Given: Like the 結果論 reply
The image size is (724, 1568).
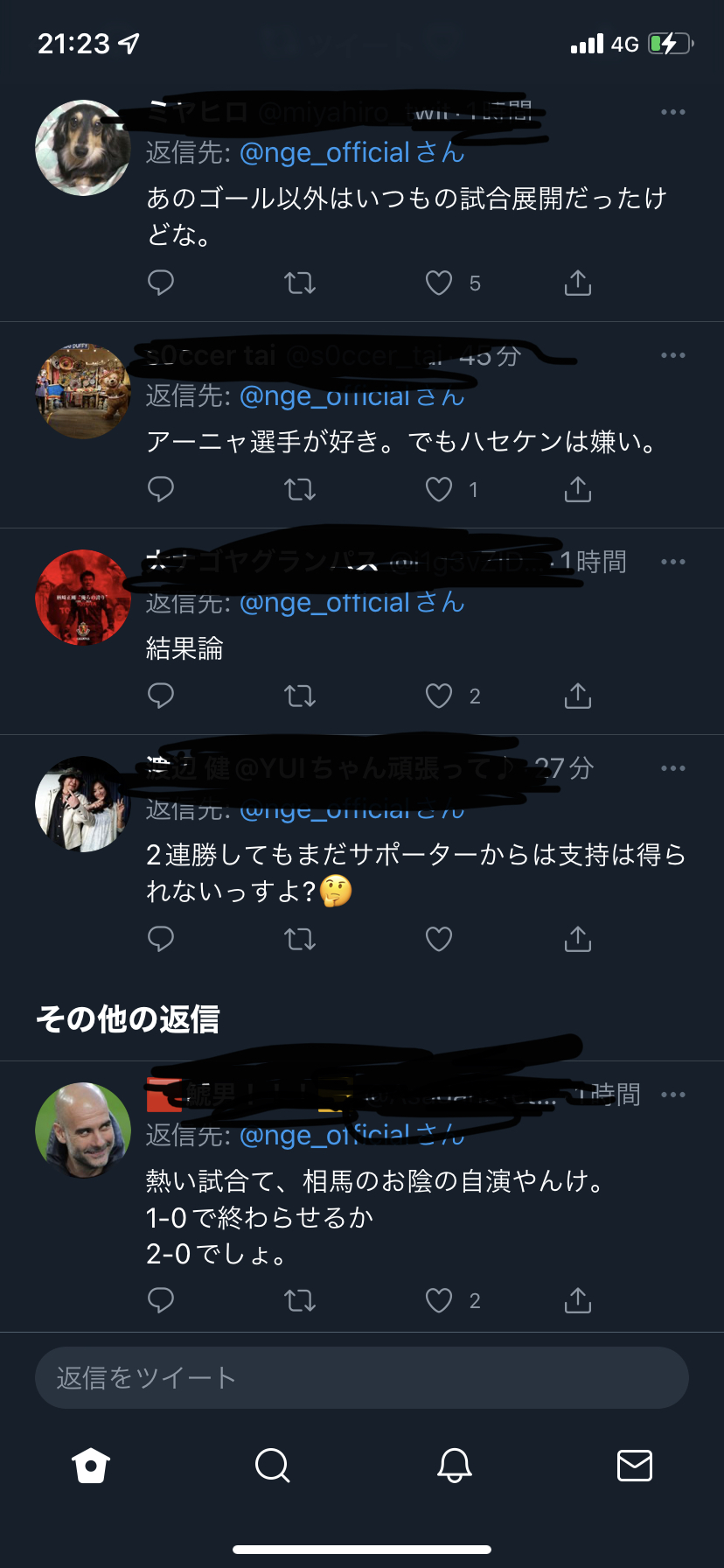Looking at the screenshot, I should coord(438,696).
